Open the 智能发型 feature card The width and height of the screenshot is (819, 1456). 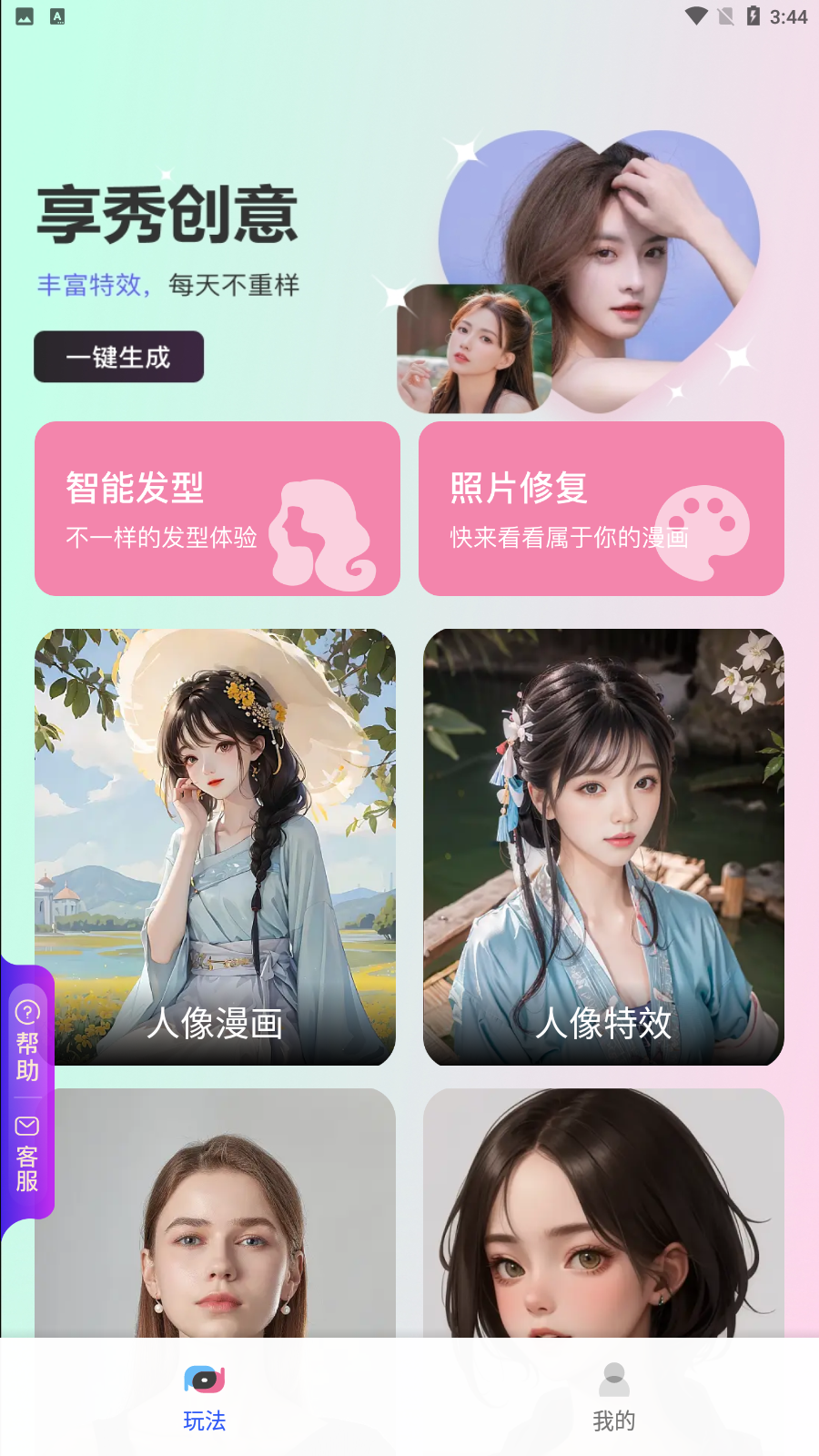click(217, 508)
